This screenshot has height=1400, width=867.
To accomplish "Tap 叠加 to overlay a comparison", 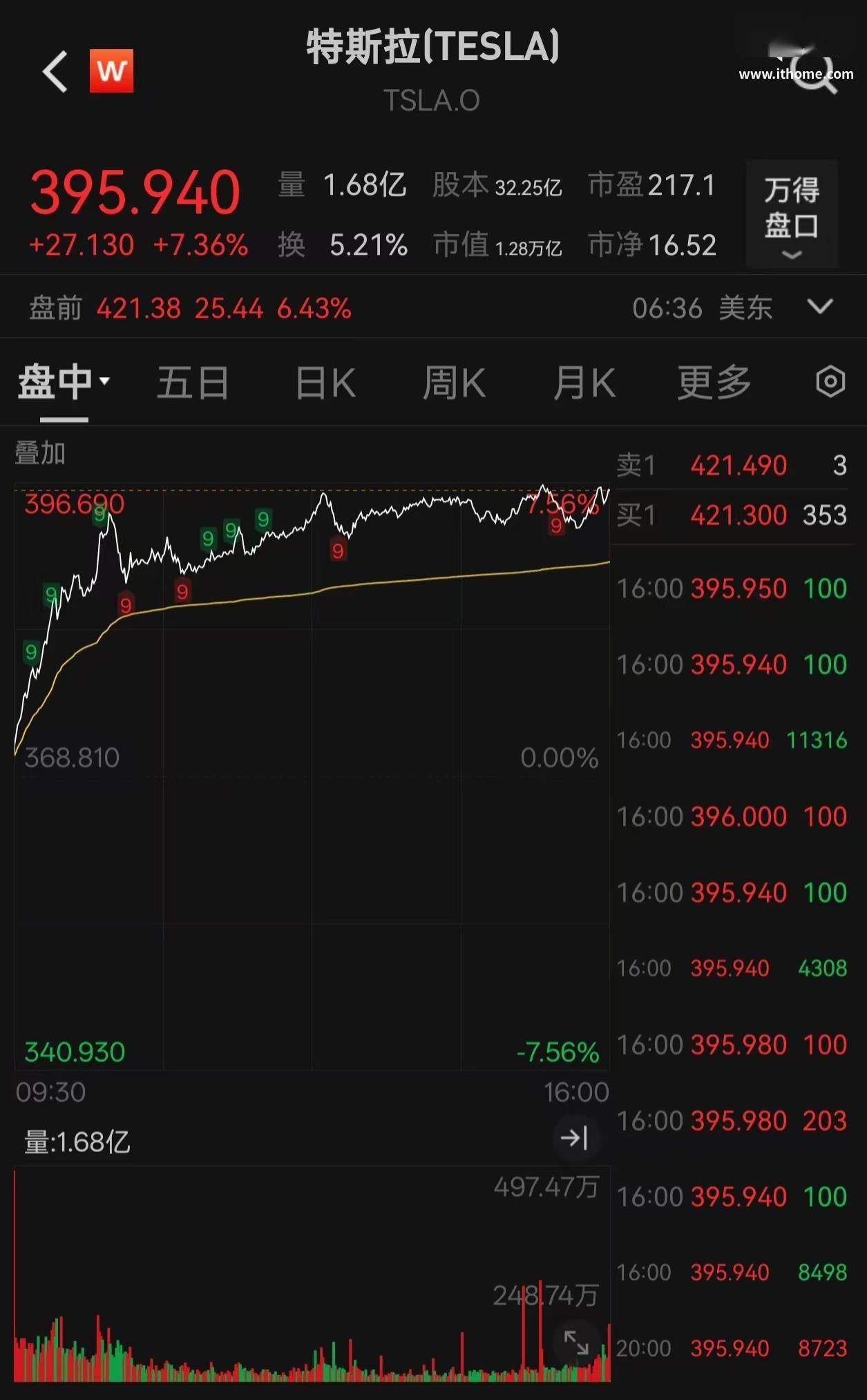I will tap(40, 454).
